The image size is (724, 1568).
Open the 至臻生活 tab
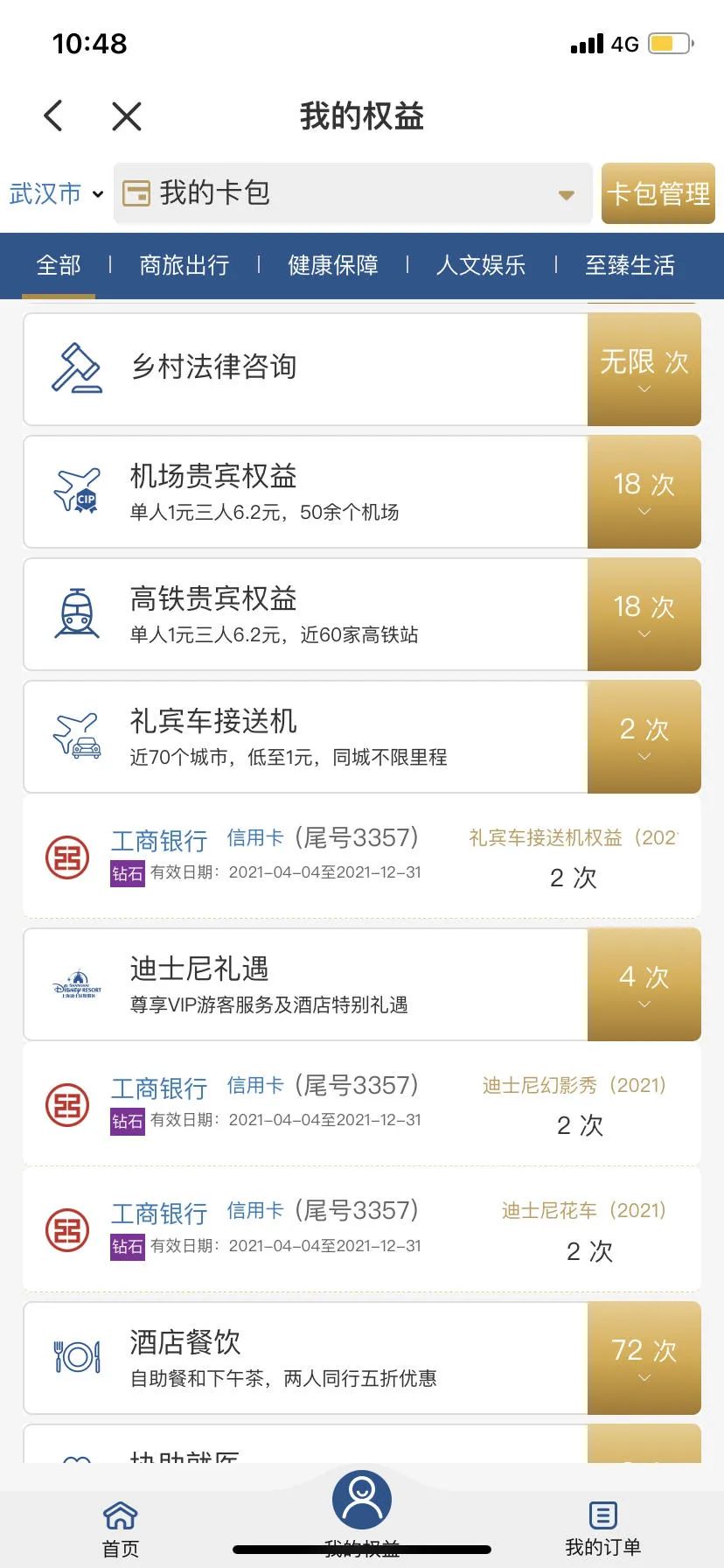pos(630,265)
